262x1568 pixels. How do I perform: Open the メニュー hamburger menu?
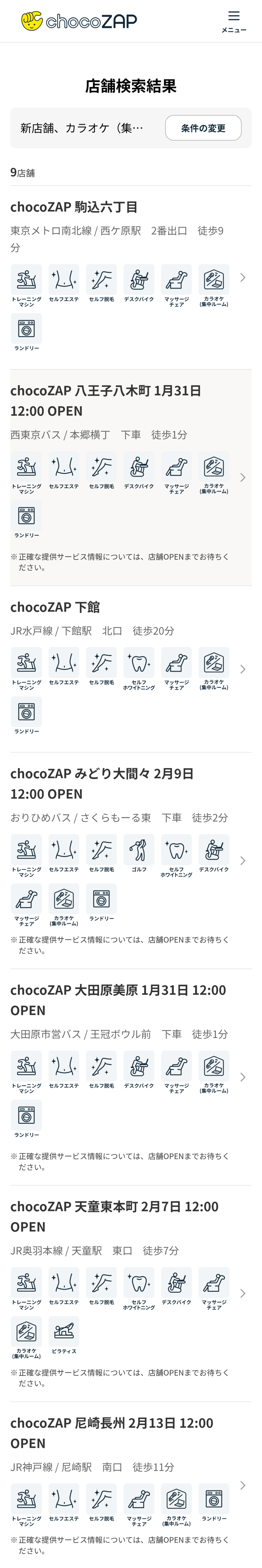[x=233, y=21]
